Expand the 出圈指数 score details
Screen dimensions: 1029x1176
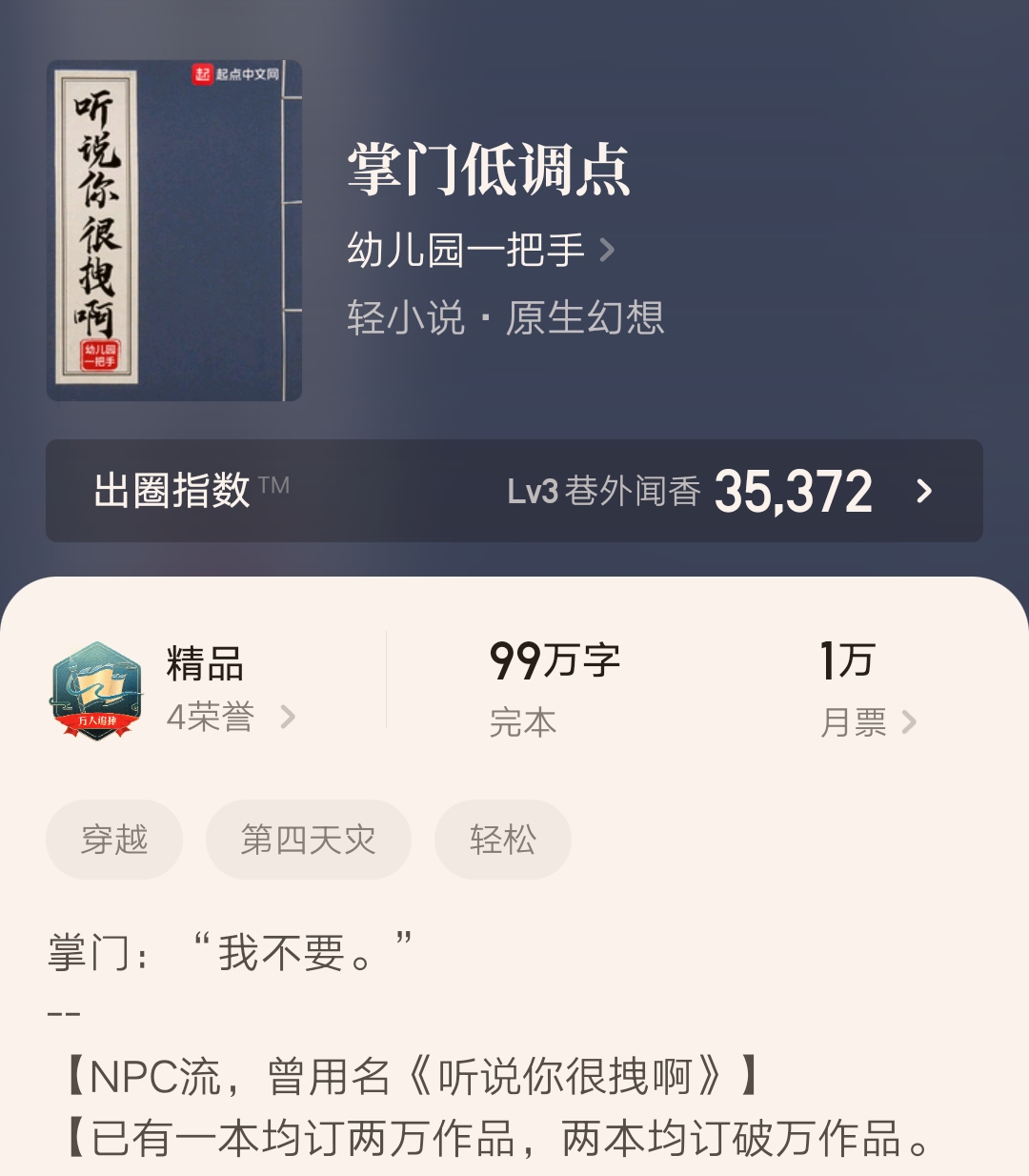point(920,494)
